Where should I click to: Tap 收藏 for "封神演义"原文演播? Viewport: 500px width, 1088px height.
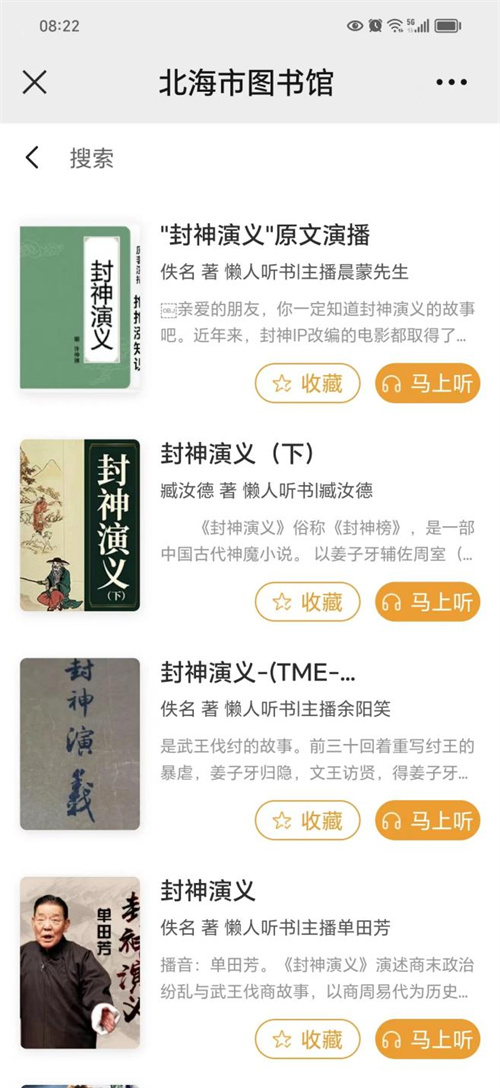coord(308,383)
